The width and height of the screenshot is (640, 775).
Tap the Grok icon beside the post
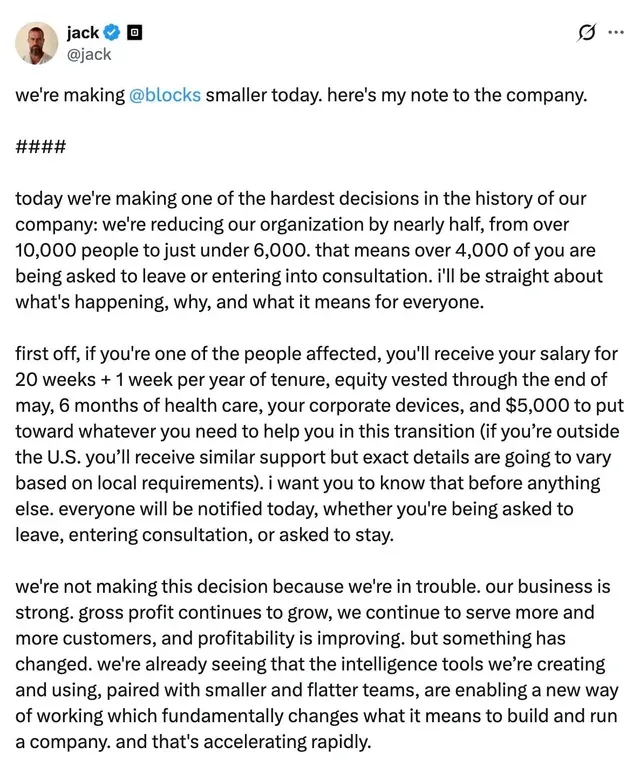(588, 33)
